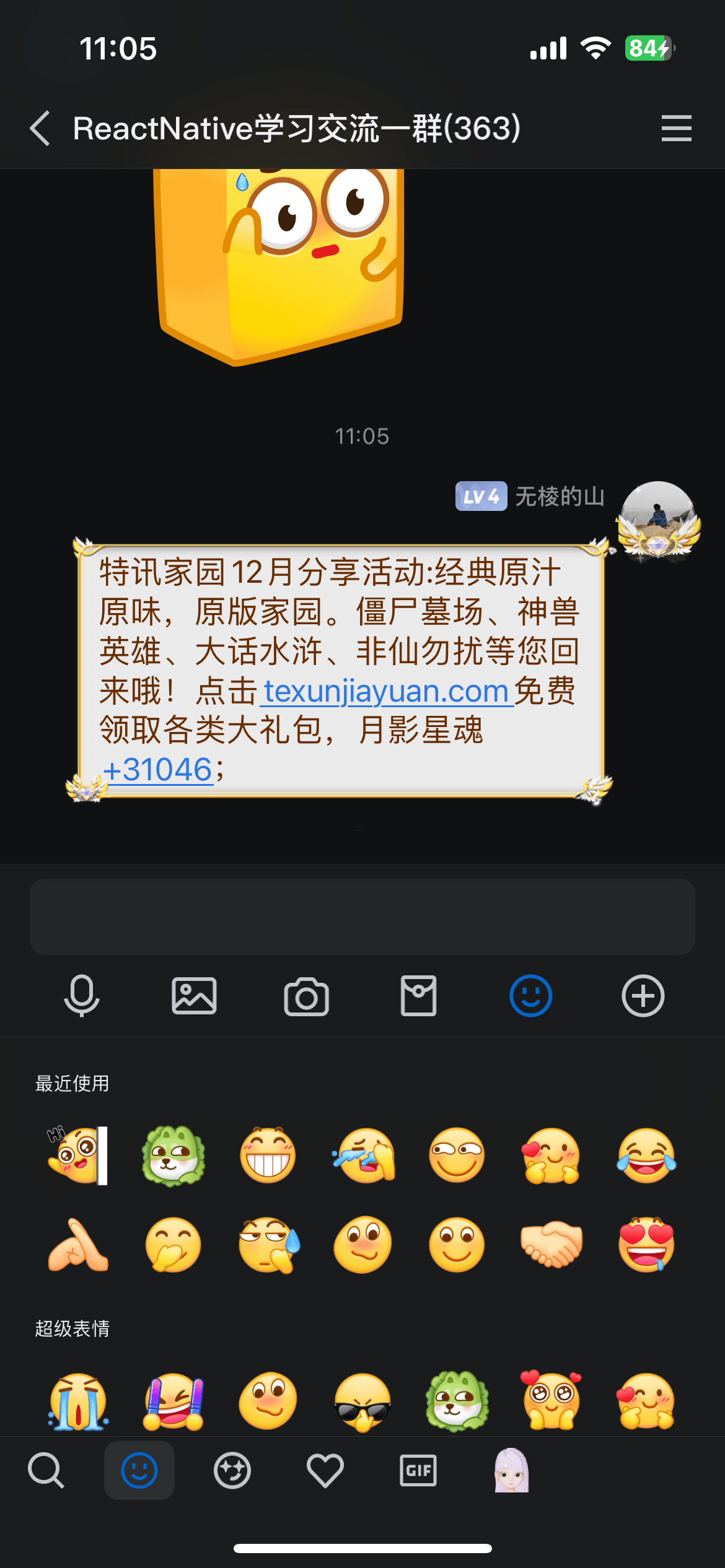This screenshot has height=1568, width=725.
Task: Open the camera to take a photo
Action: pos(306,996)
